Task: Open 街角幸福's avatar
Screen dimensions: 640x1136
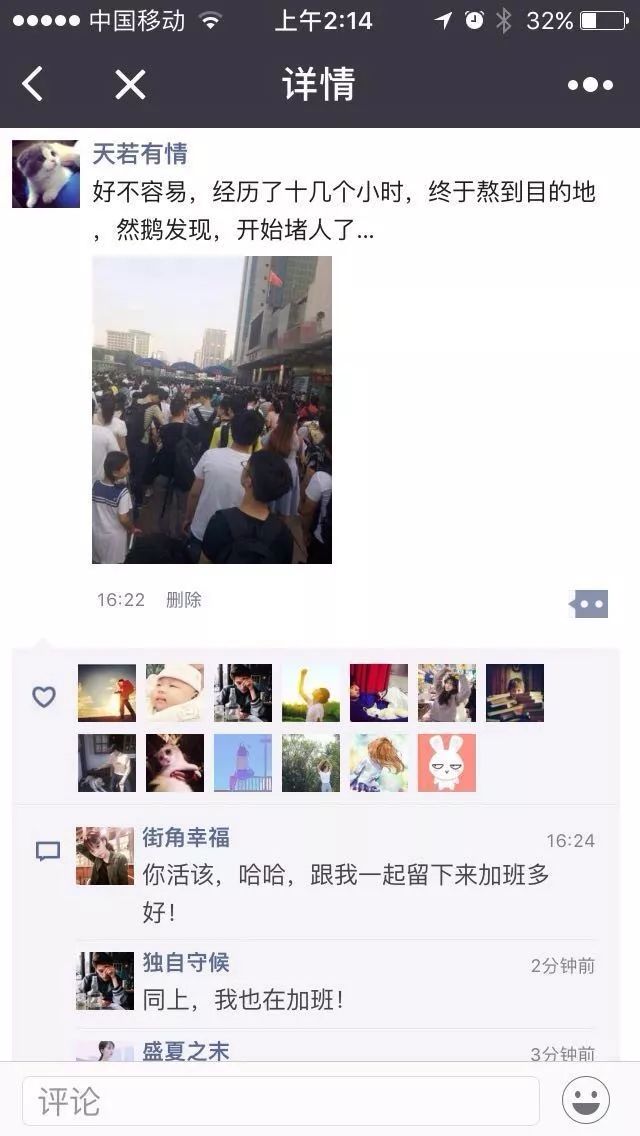Action: 105,856
